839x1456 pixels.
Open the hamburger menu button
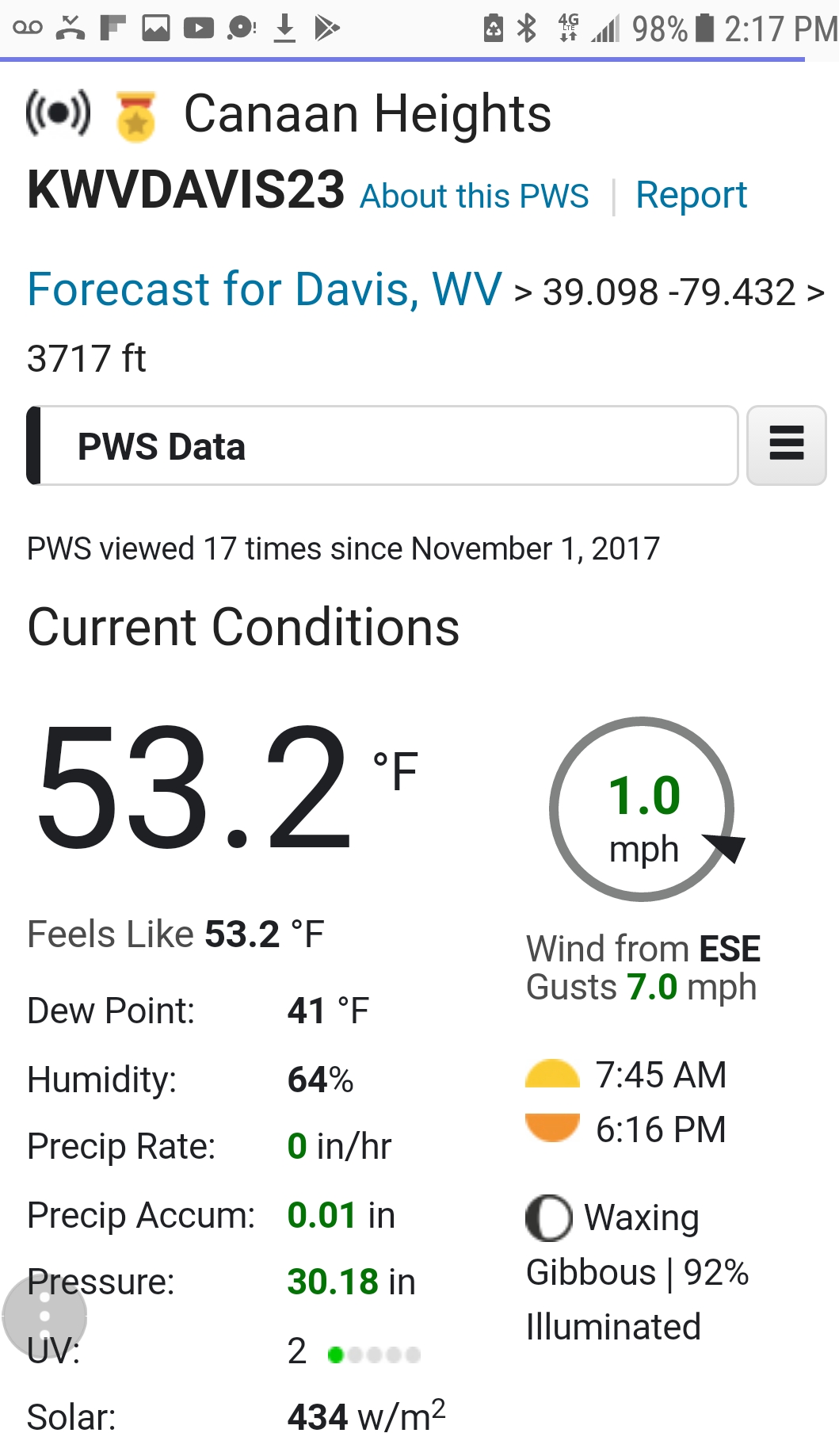786,445
